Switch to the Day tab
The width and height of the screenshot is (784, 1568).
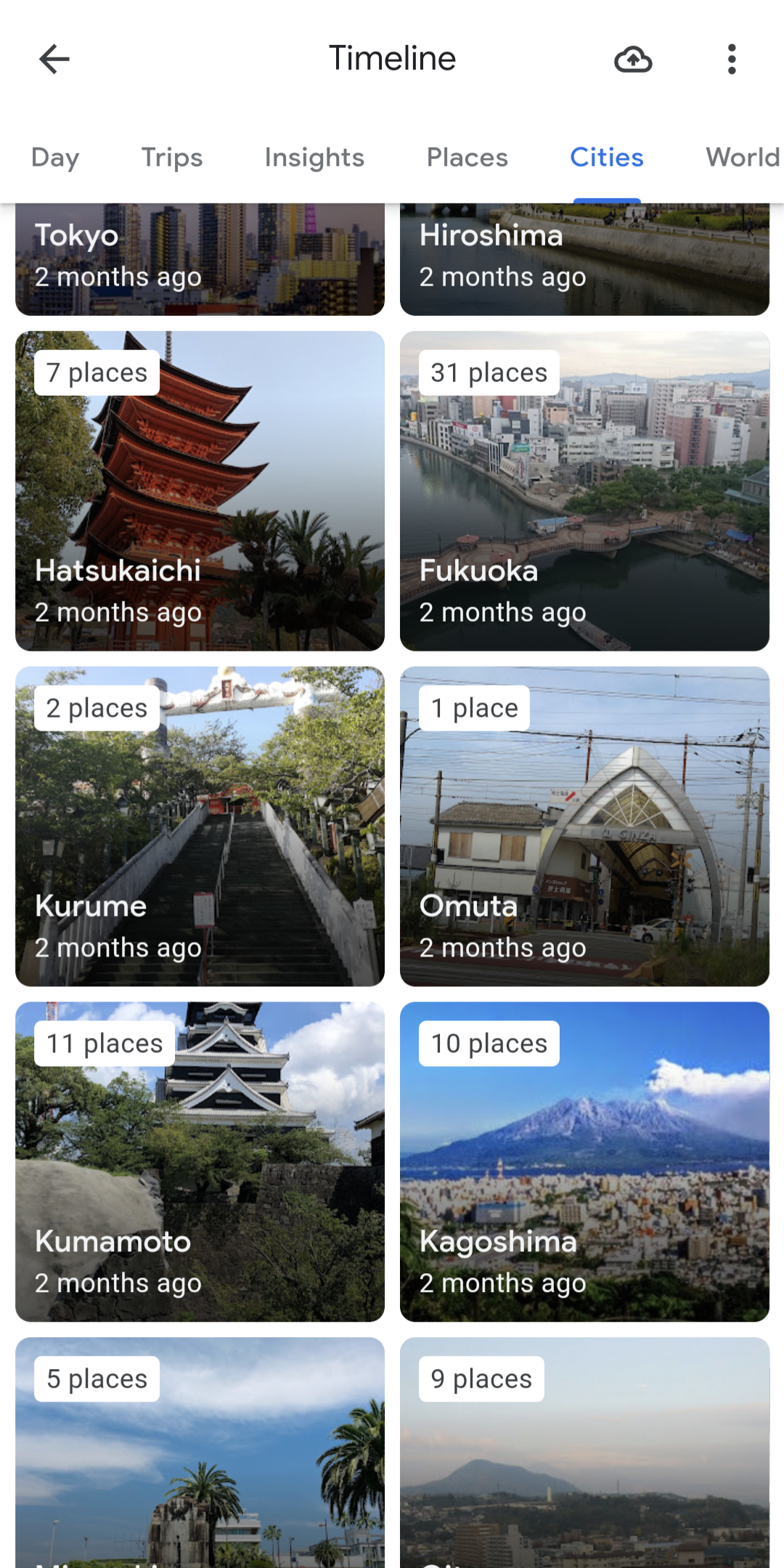coord(55,158)
